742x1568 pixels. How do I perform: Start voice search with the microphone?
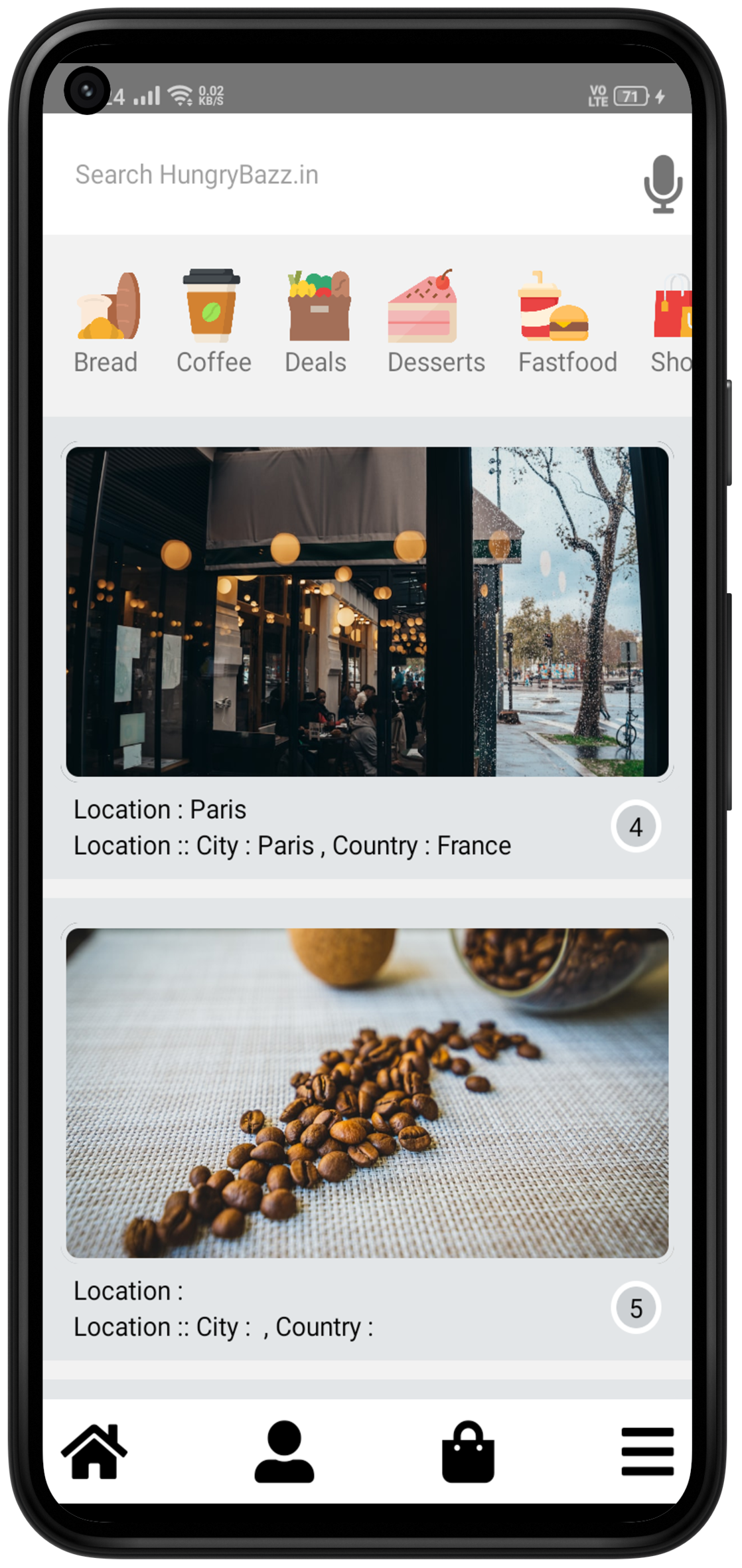(x=662, y=184)
